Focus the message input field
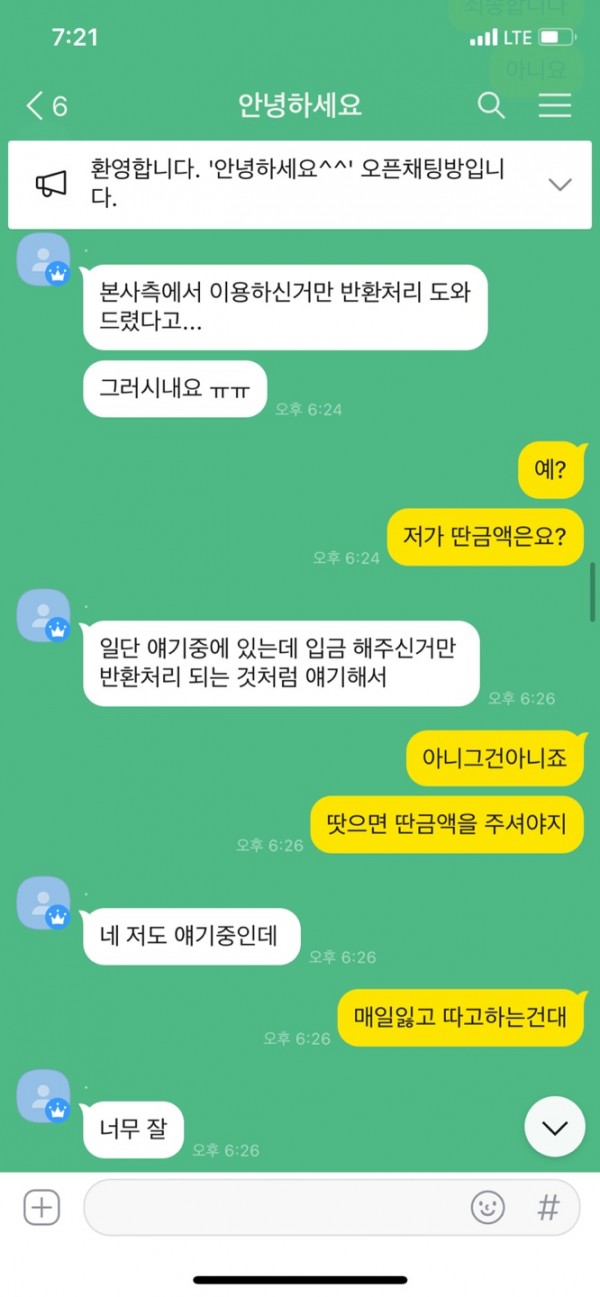 pyautogui.click(x=270, y=1208)
